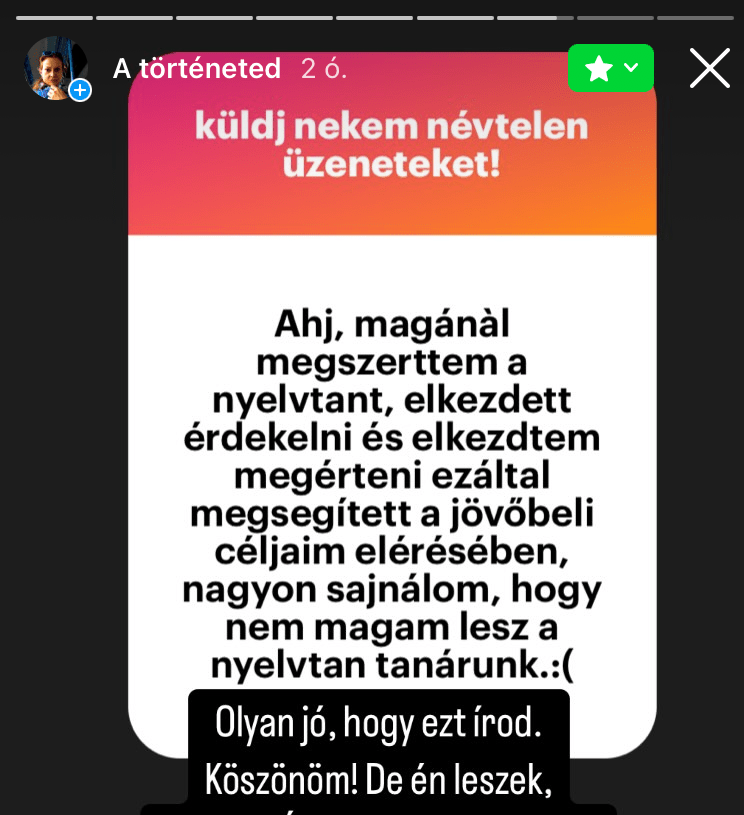The image size is (744, 815).
Task: Close the story viewer
Action: coord(709,68)
